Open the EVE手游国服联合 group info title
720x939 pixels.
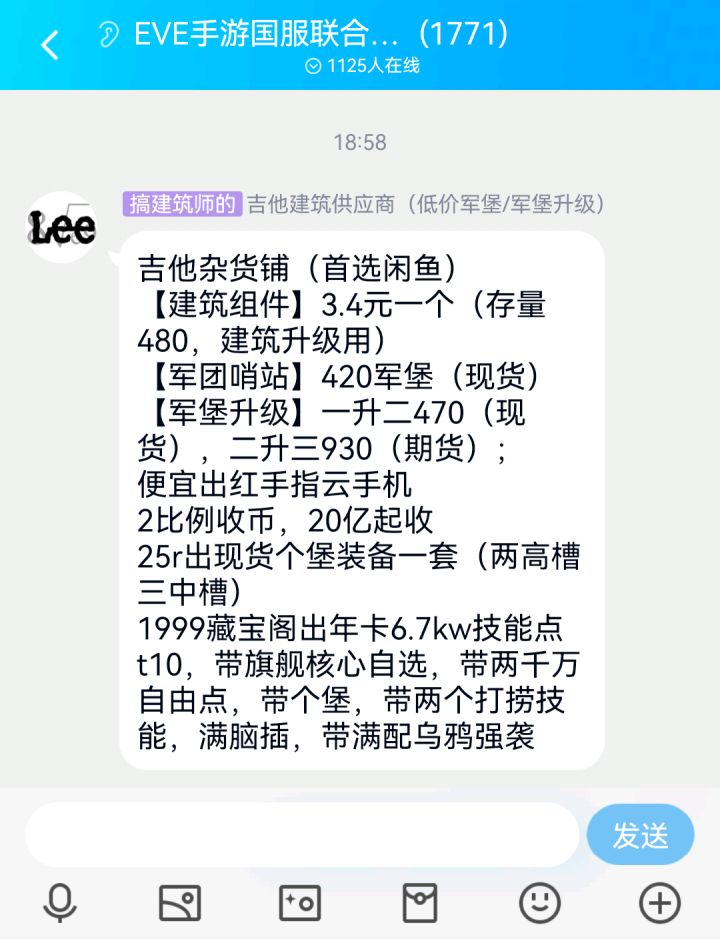[x=321, y=34]
